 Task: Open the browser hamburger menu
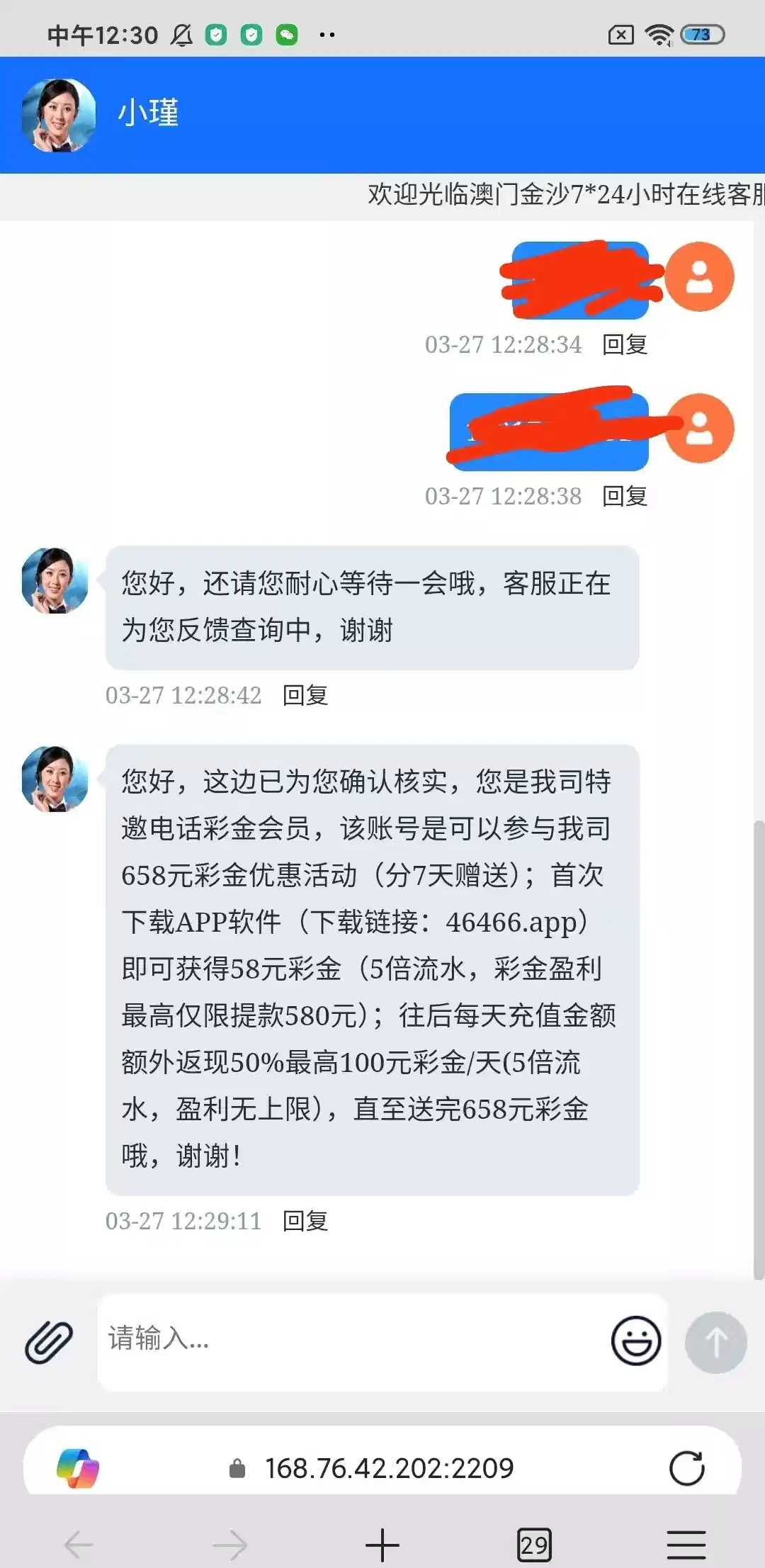coord(686,1545)
